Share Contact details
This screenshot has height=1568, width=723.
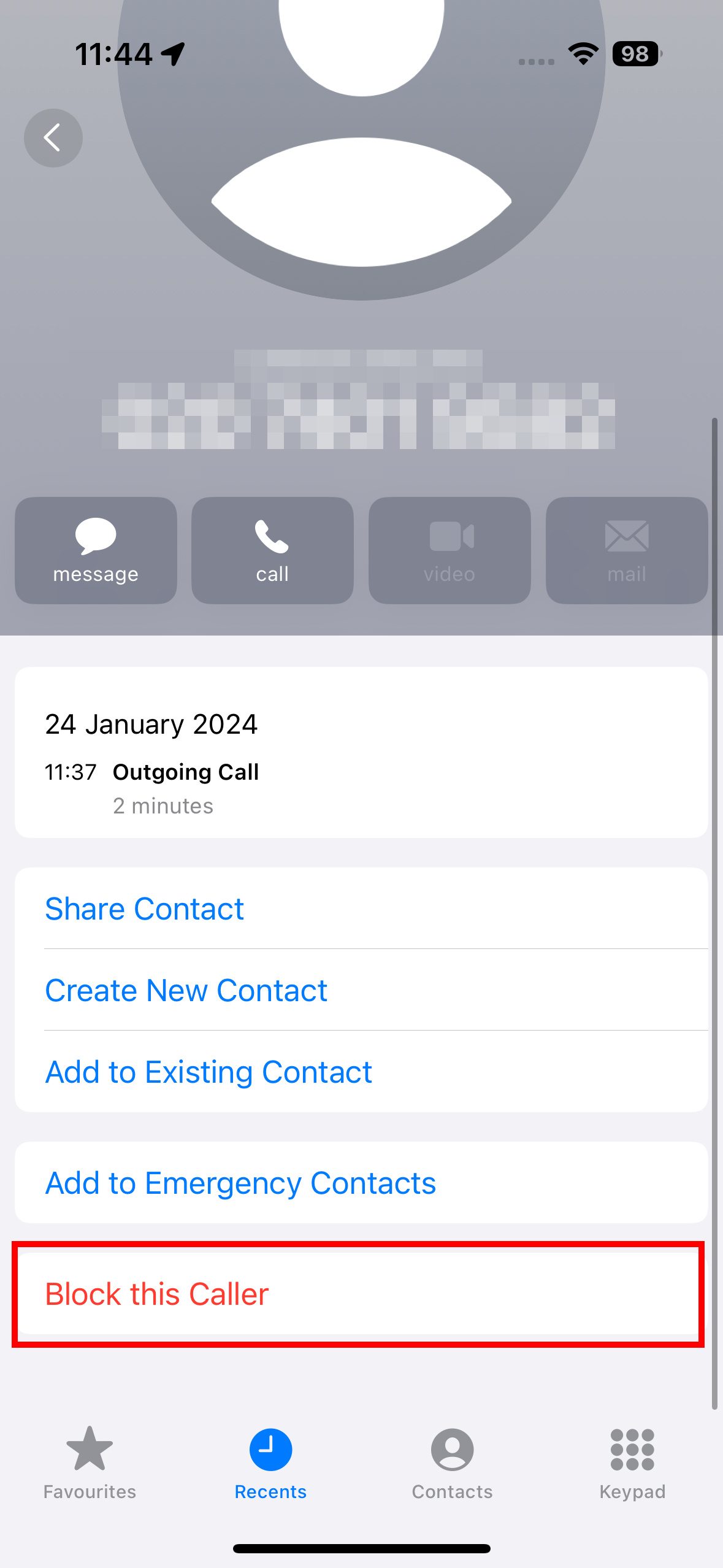(x=145, y=909)
